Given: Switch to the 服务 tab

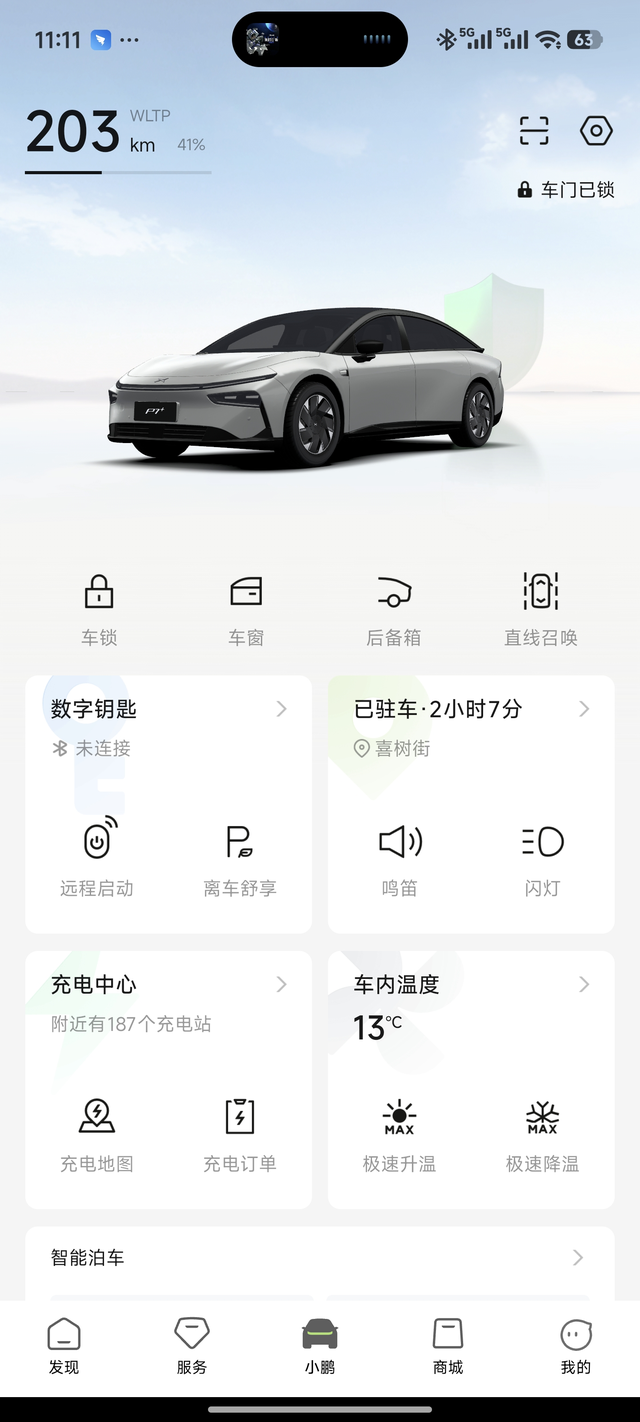Looking at the screenshot, I should coord(192,1346).
